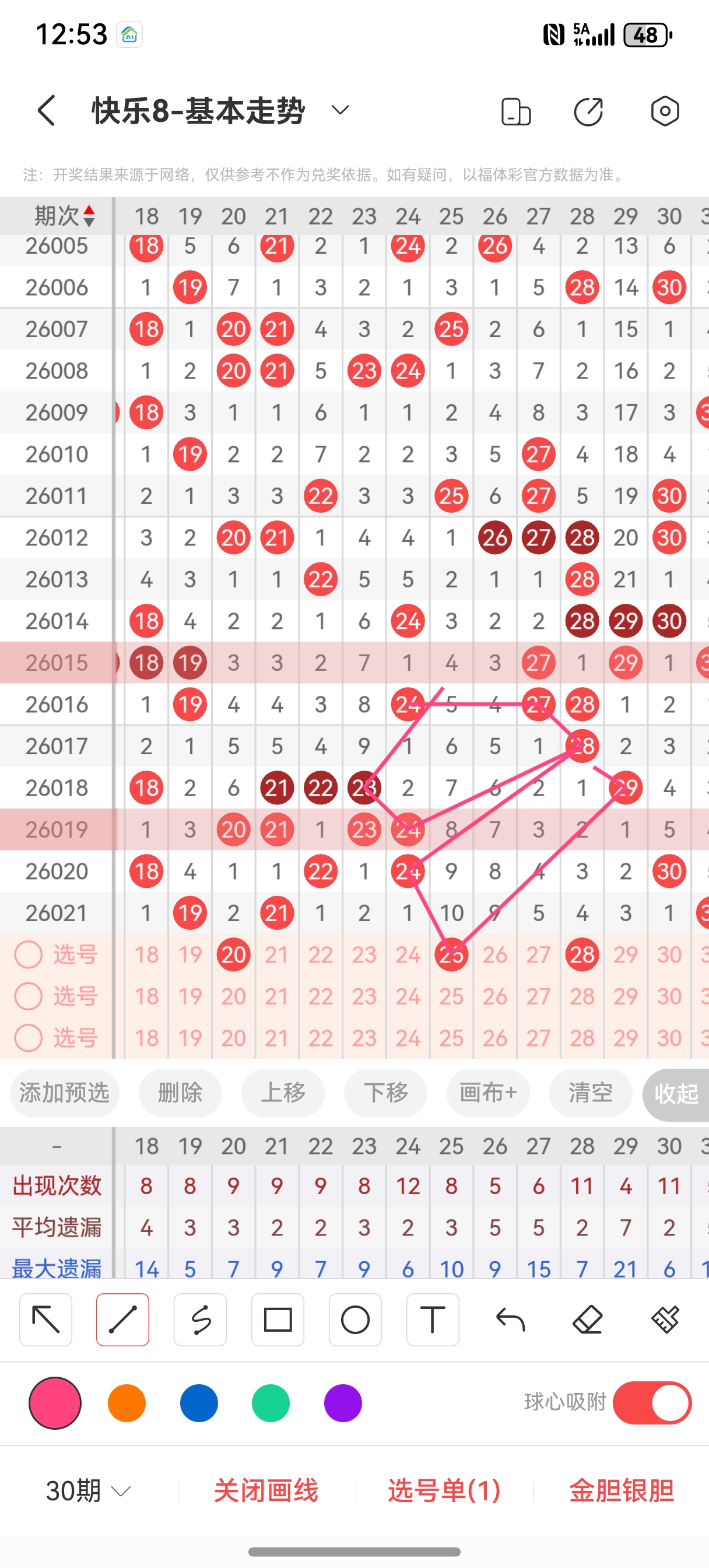Pick the orange drawing color swatch
This screenshot has width=709, height=1568.
tap(127, 1402)
